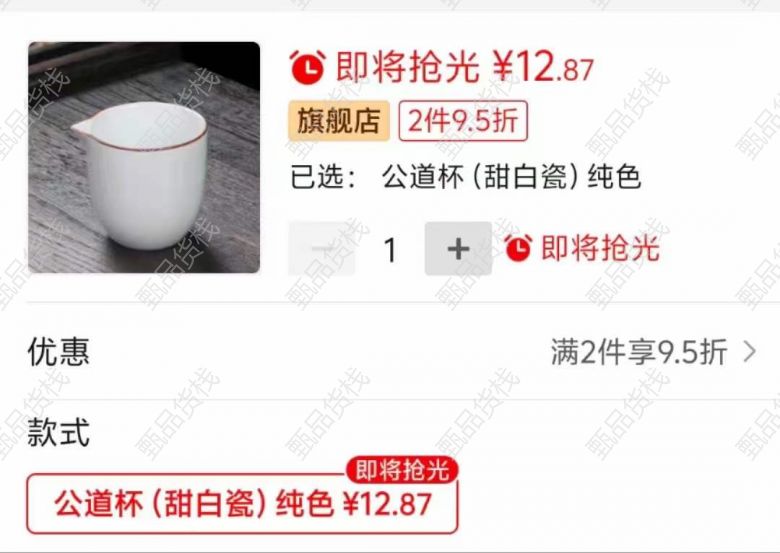Screen dimensions: 780x553
Task: Decrease quantity with the minus button
Action: pyautogui.click(x=322, y=249)
